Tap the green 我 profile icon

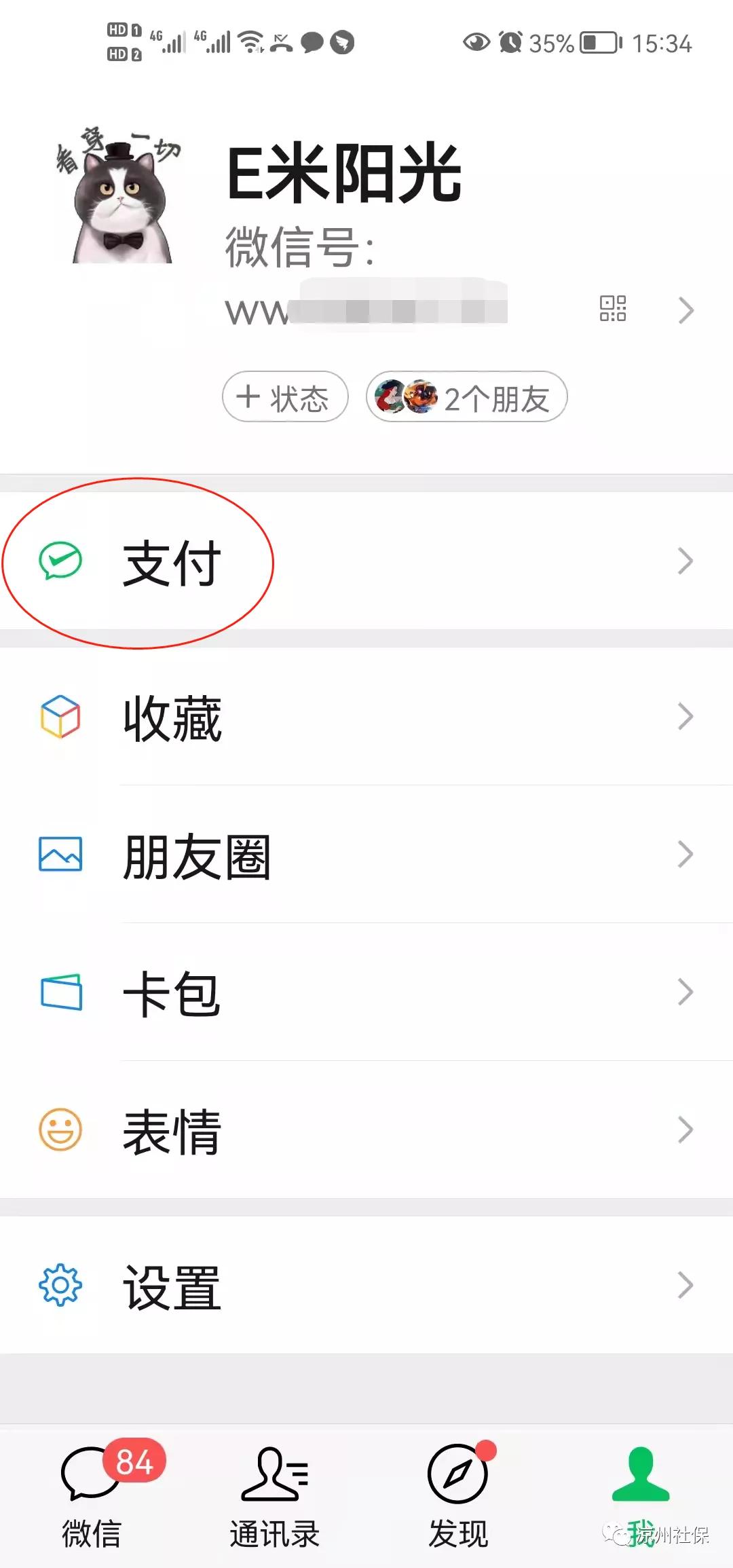coord(641,1470)
